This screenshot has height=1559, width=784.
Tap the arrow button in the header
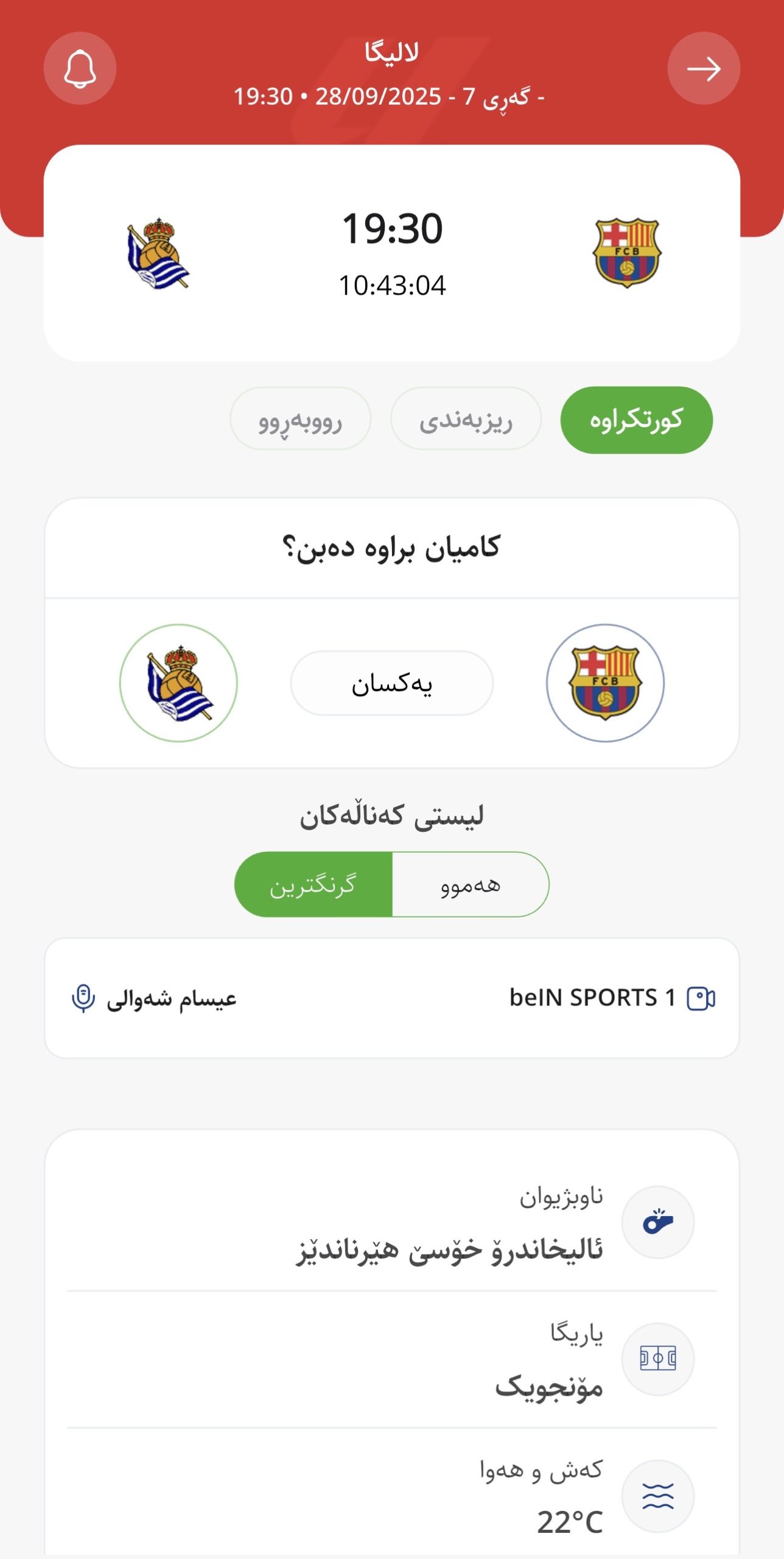coord(704,69)
